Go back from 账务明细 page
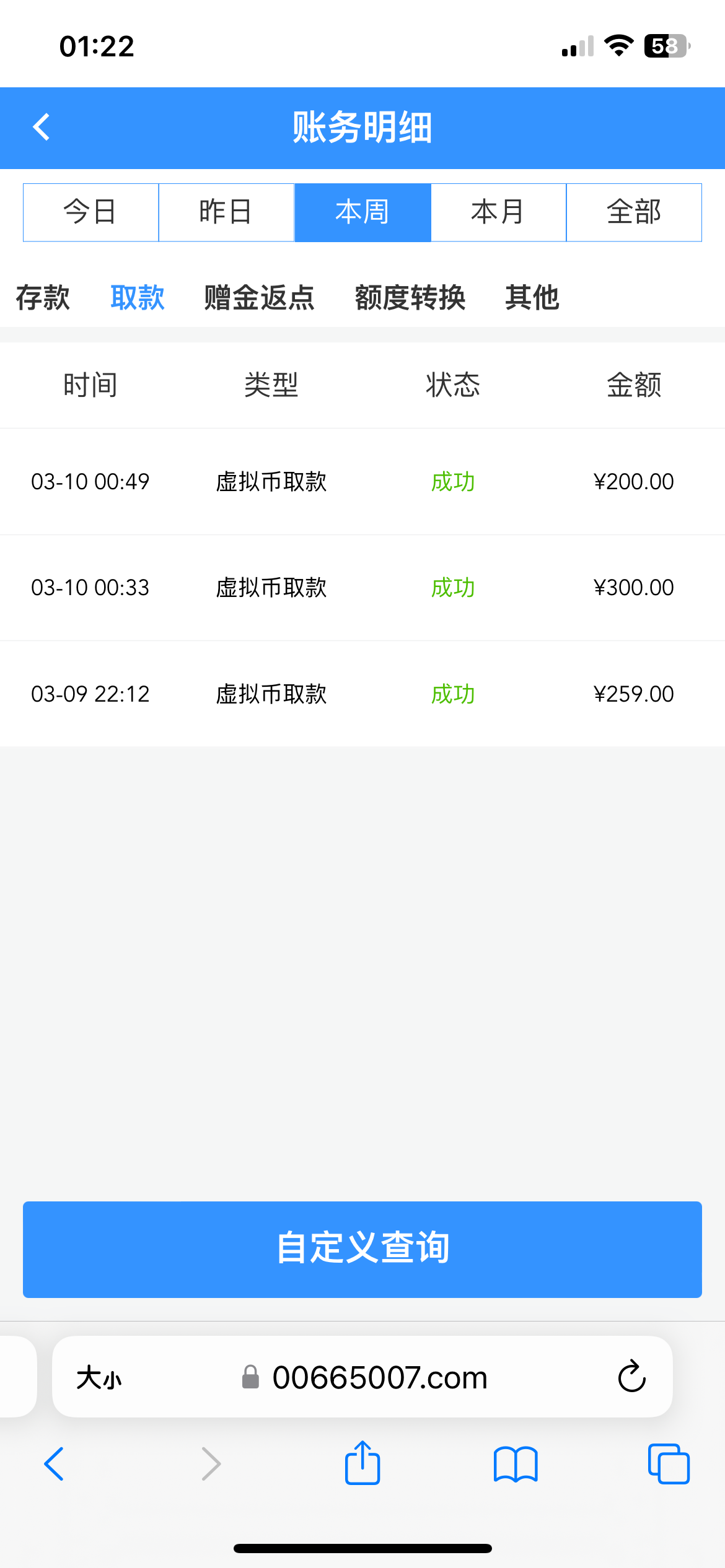 [x=42, y=128]
